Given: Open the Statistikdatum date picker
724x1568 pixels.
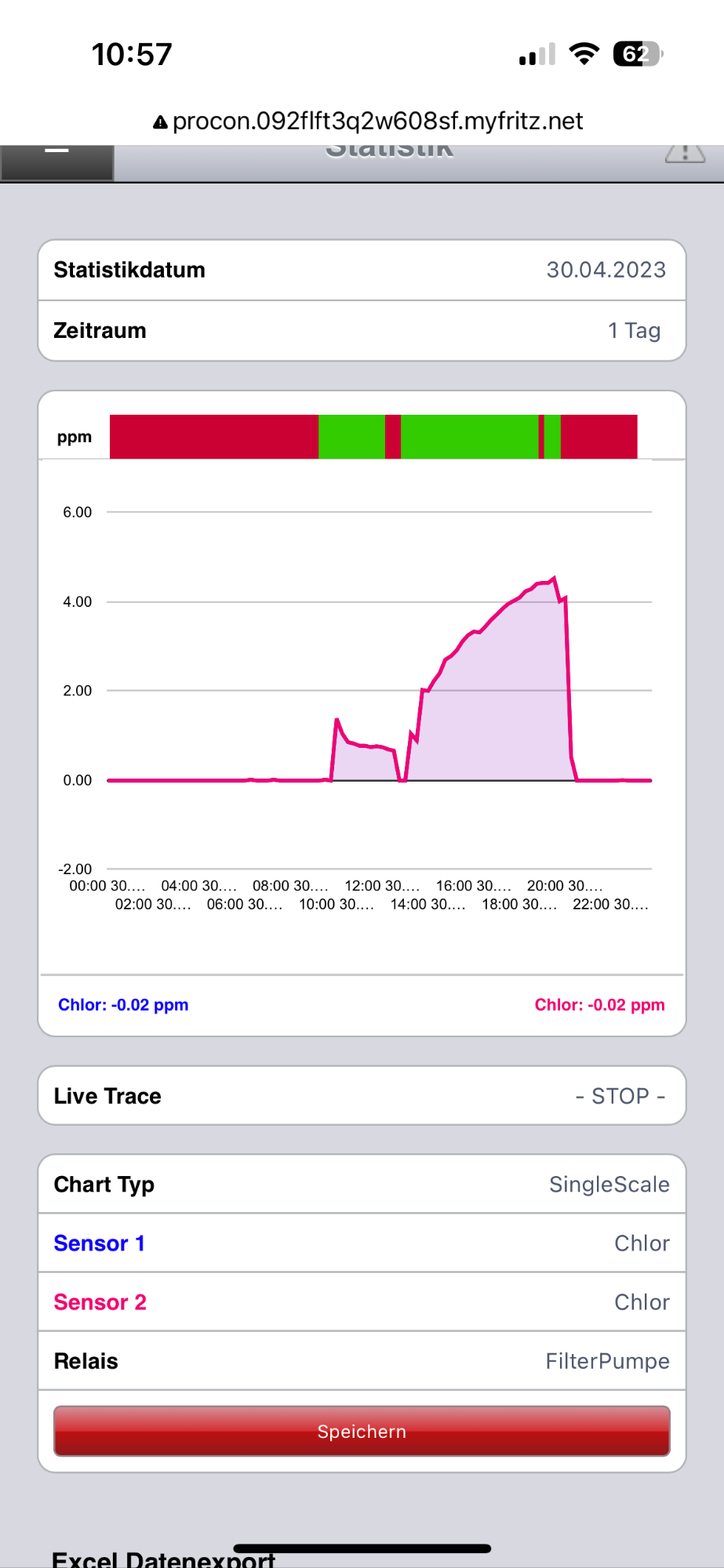Looking at the screenshot, I should click(x=362, y=270).
